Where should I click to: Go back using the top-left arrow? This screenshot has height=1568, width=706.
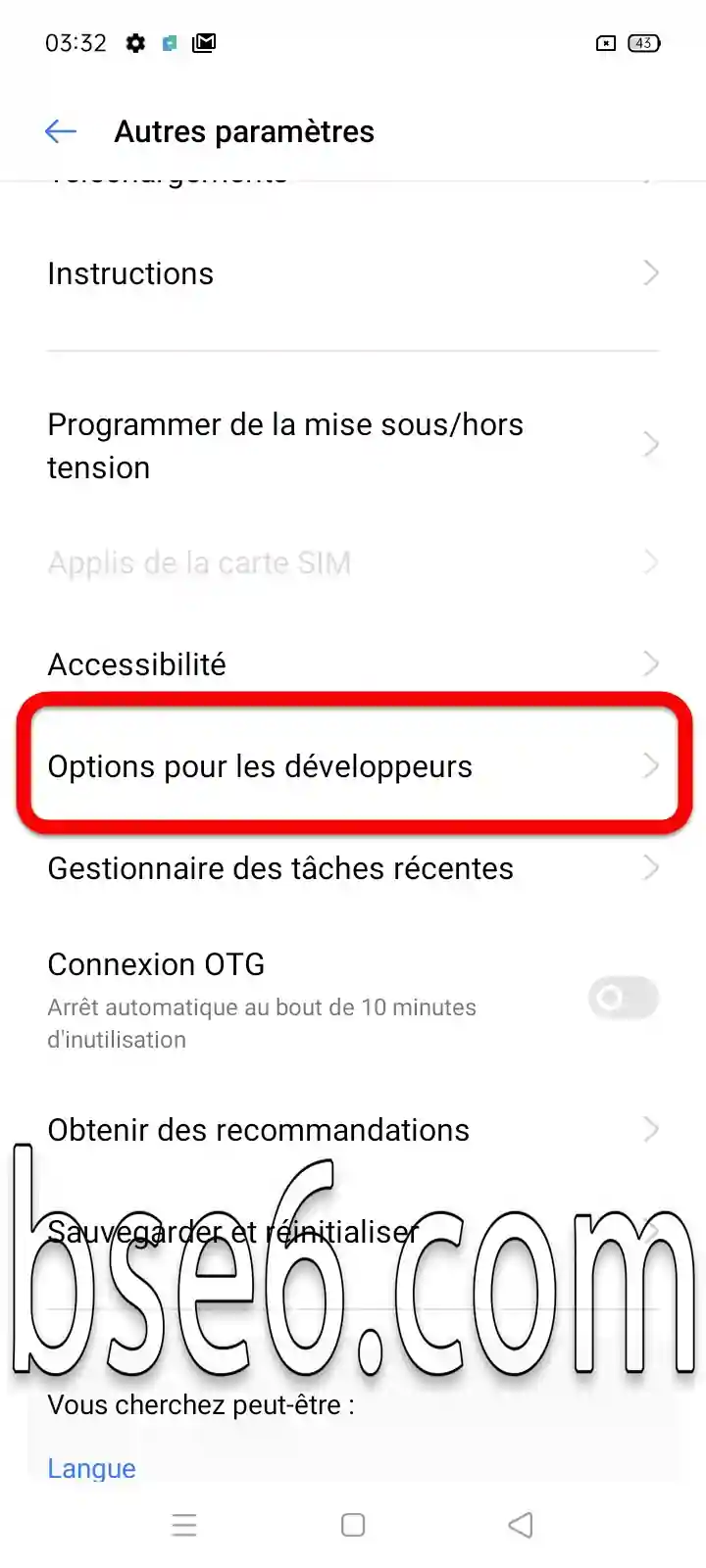pyautogui.click(x=61, y=131)
